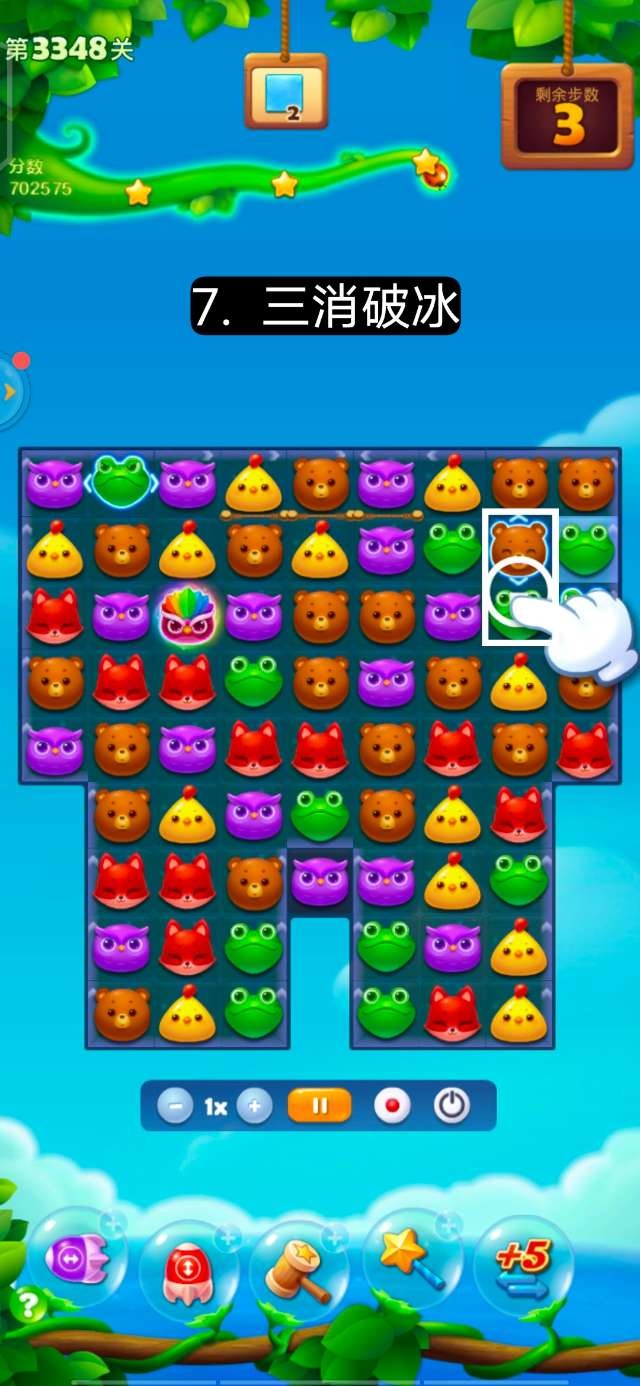Increase the replay speed with plus

pyautogui.click(x=255, y=1107)
